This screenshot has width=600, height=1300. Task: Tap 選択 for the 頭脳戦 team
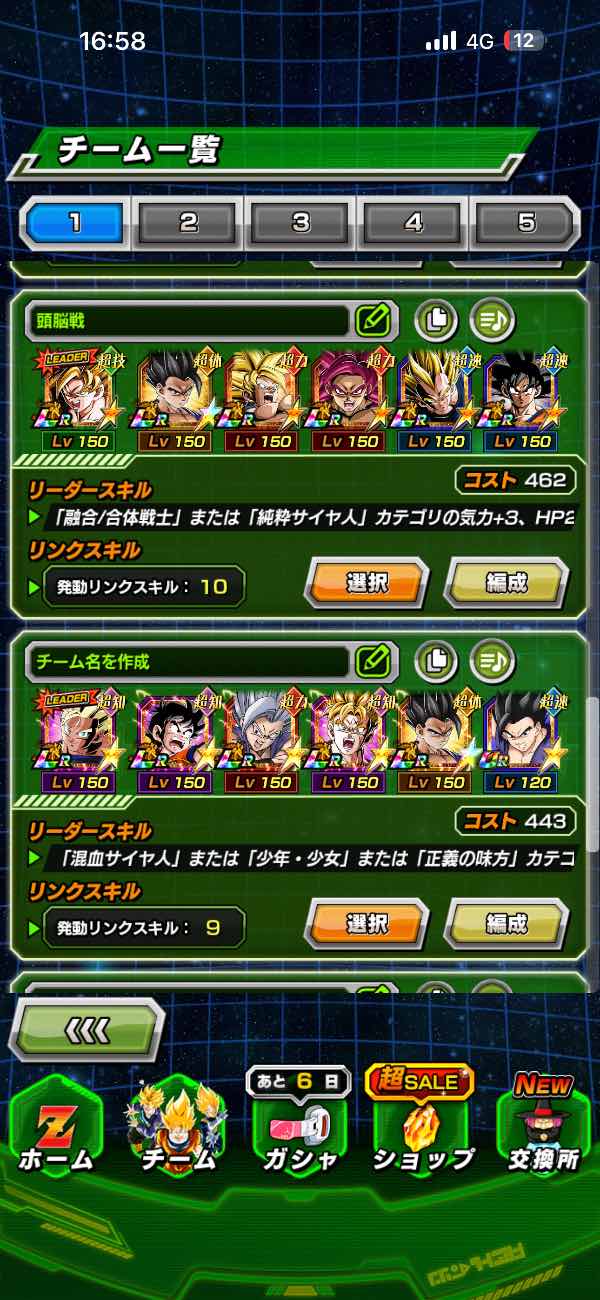point(366,583)
